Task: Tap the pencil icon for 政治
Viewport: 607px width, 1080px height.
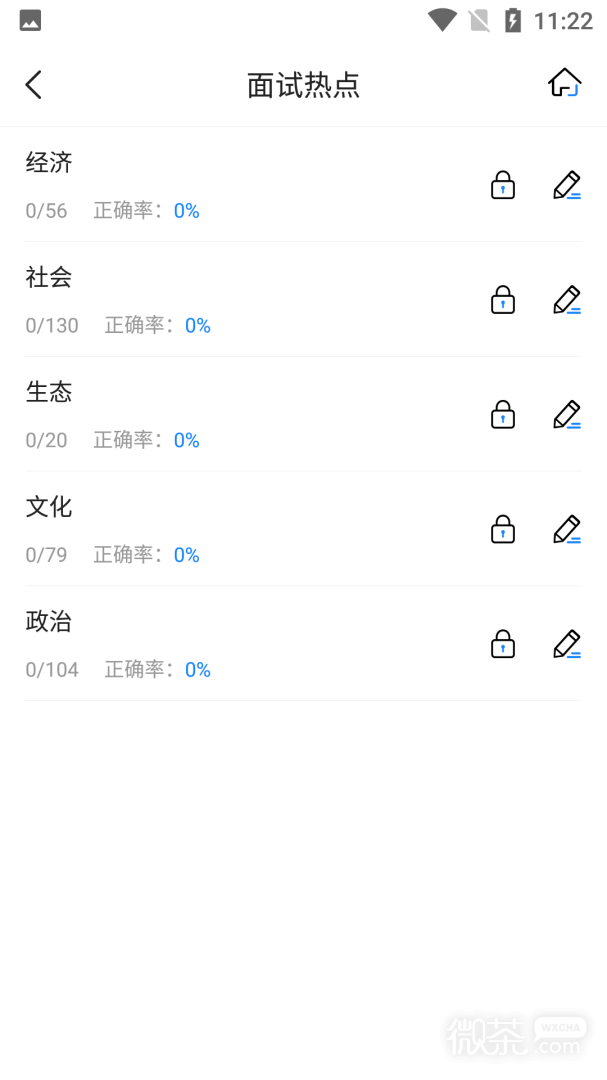Action: [x=567, y=644]
